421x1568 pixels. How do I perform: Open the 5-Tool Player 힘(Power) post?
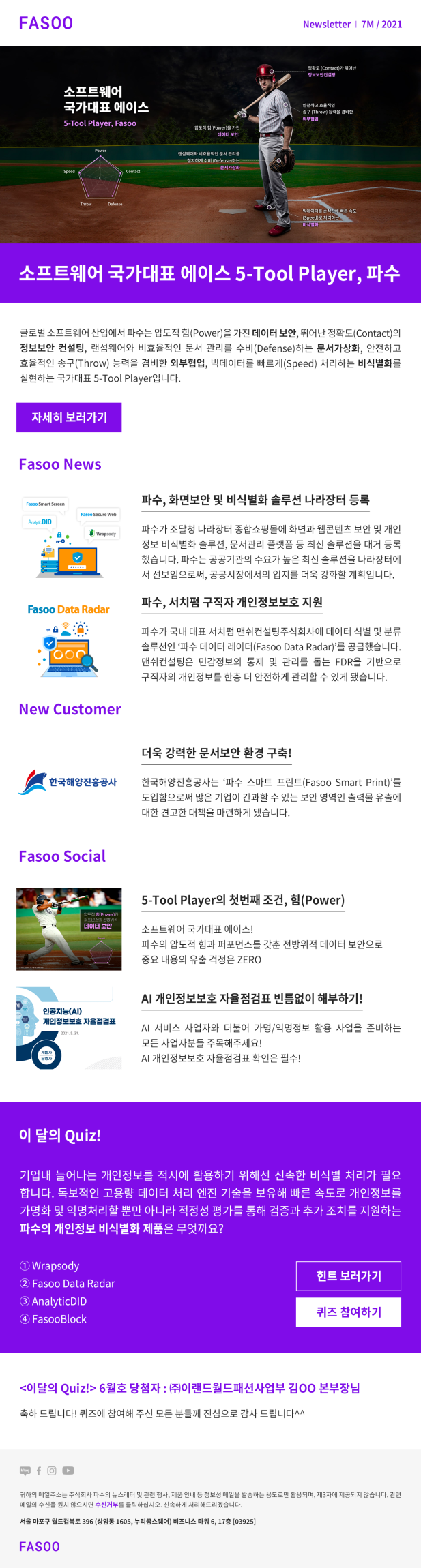click(243, 900)
